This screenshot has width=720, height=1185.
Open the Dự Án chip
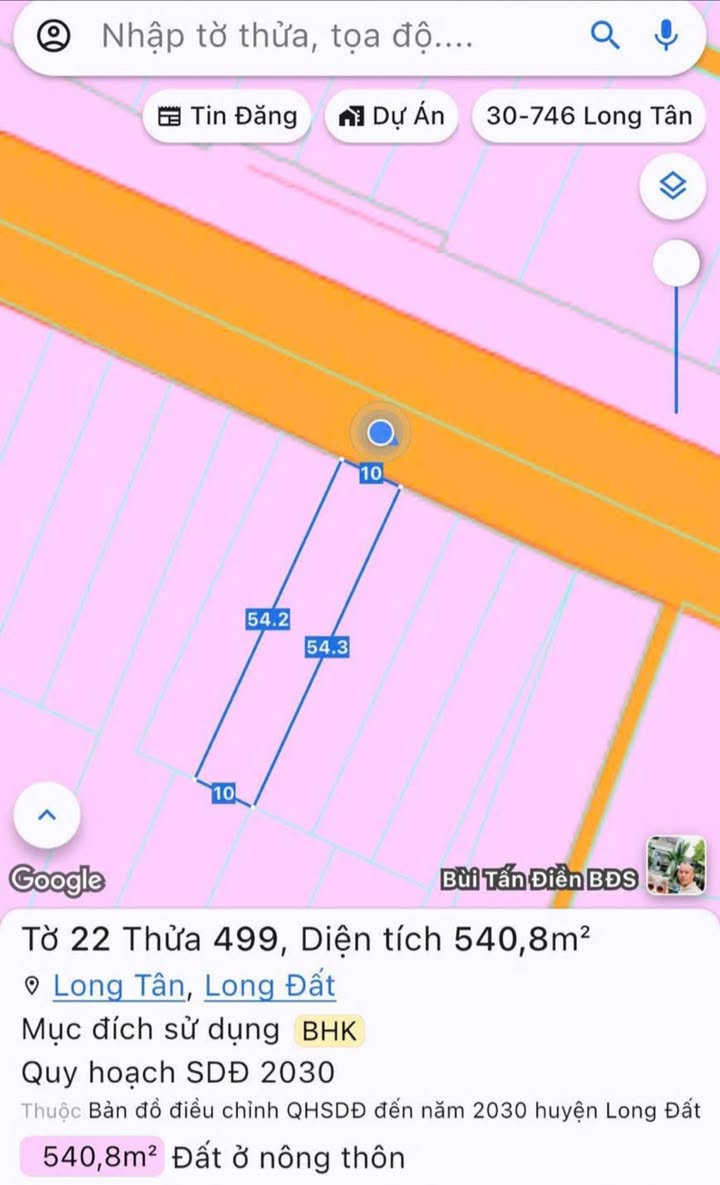coord(392,116)
